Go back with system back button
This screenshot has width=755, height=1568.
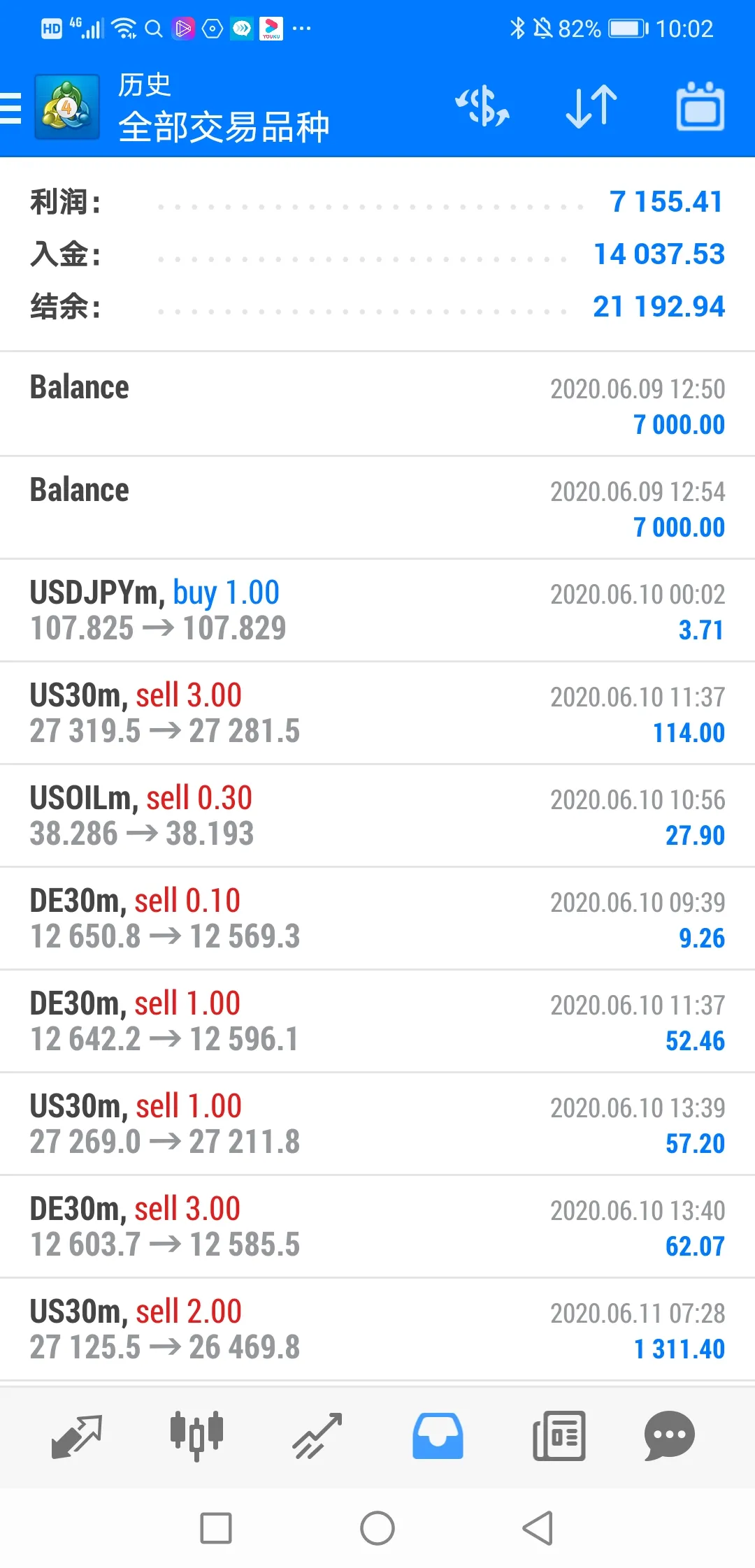pos(538,1528)
